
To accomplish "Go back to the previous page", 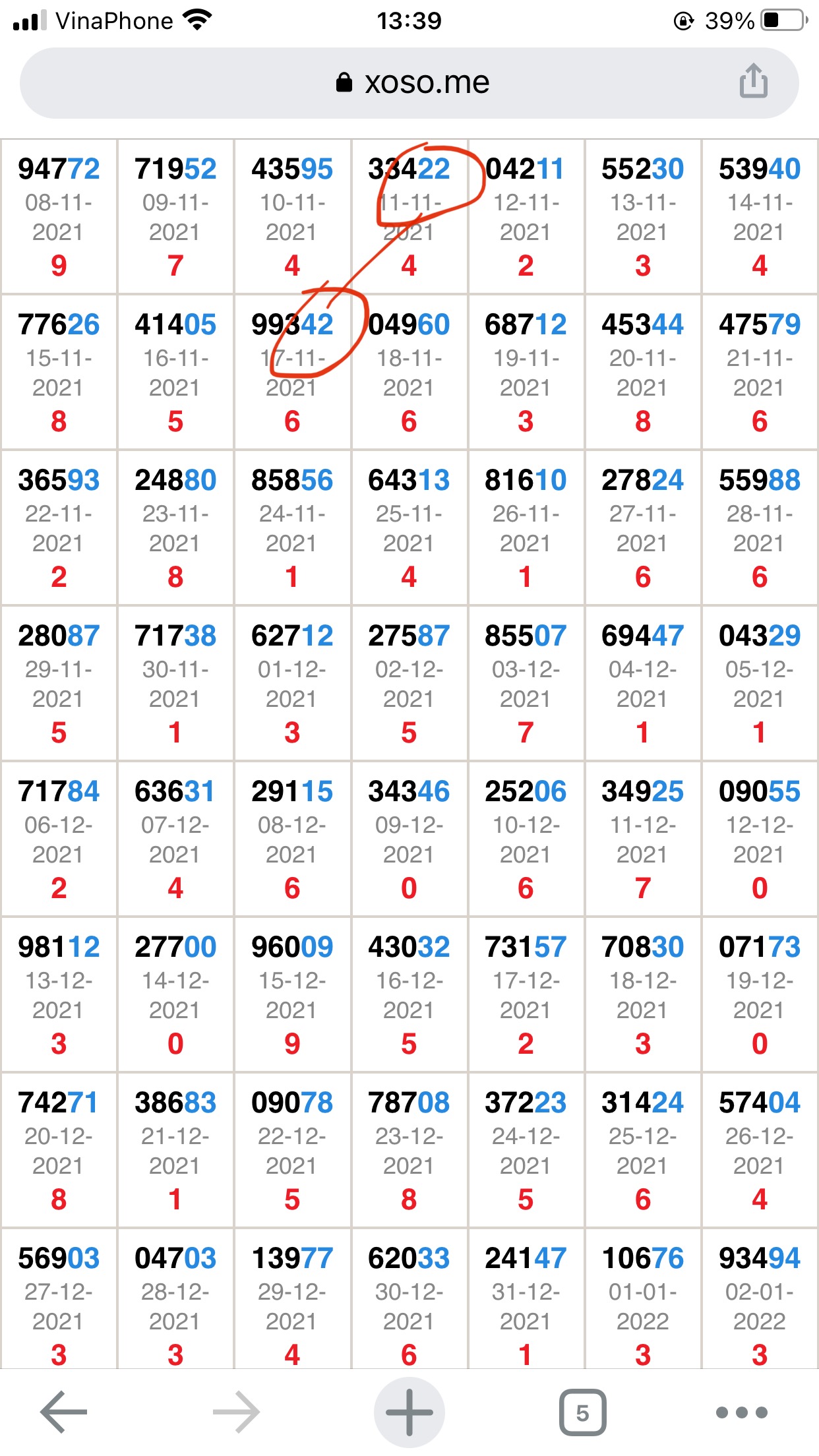I will click(x=64, y=1412).
